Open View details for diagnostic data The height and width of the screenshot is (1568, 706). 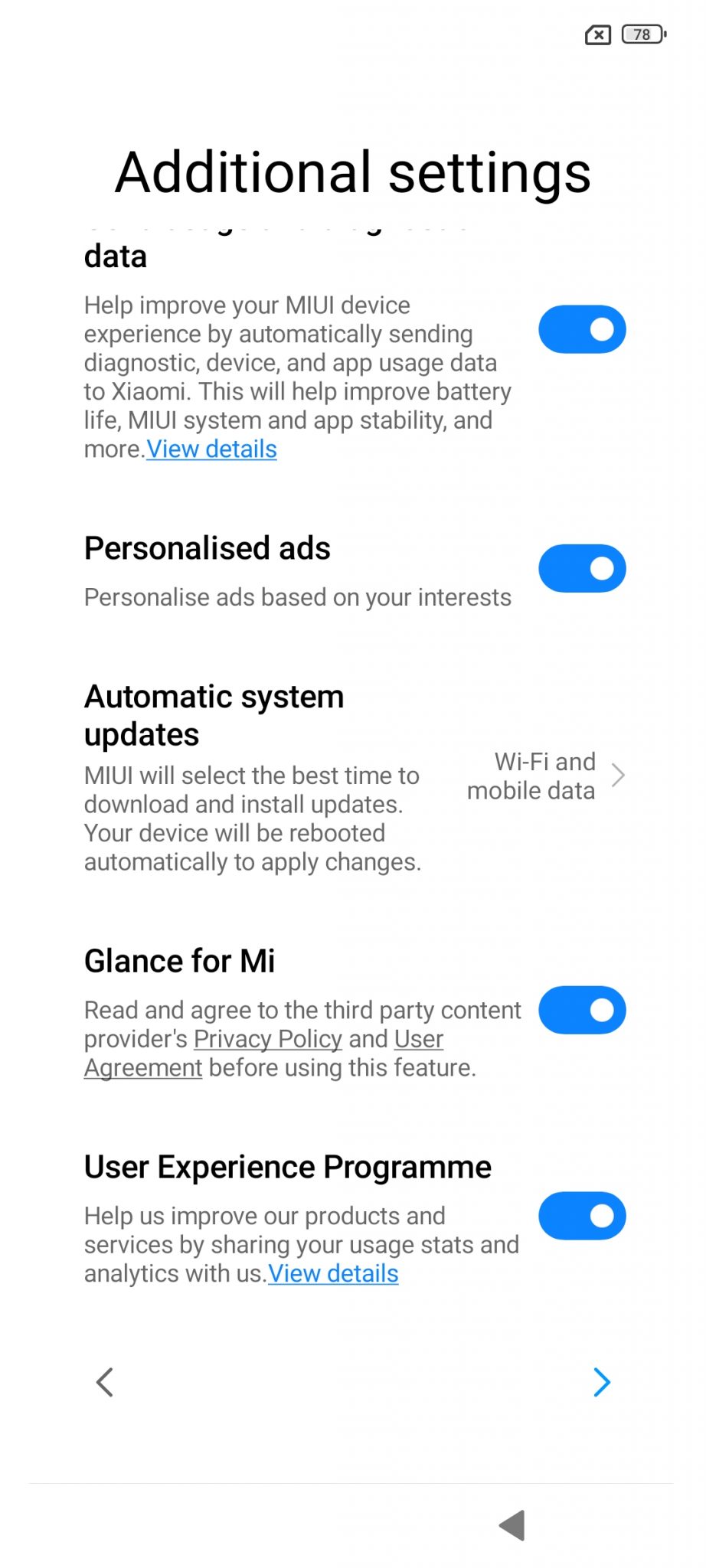[211, 449]
